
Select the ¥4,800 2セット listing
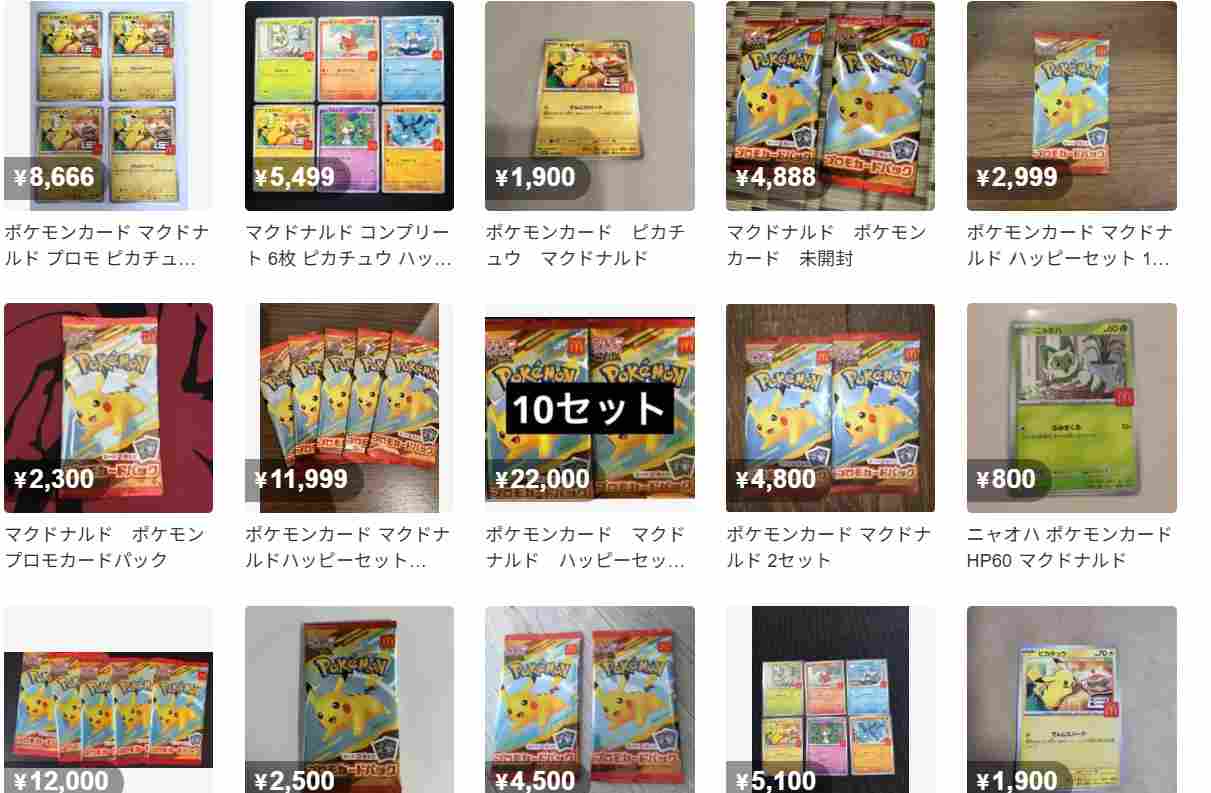point(830,408)
